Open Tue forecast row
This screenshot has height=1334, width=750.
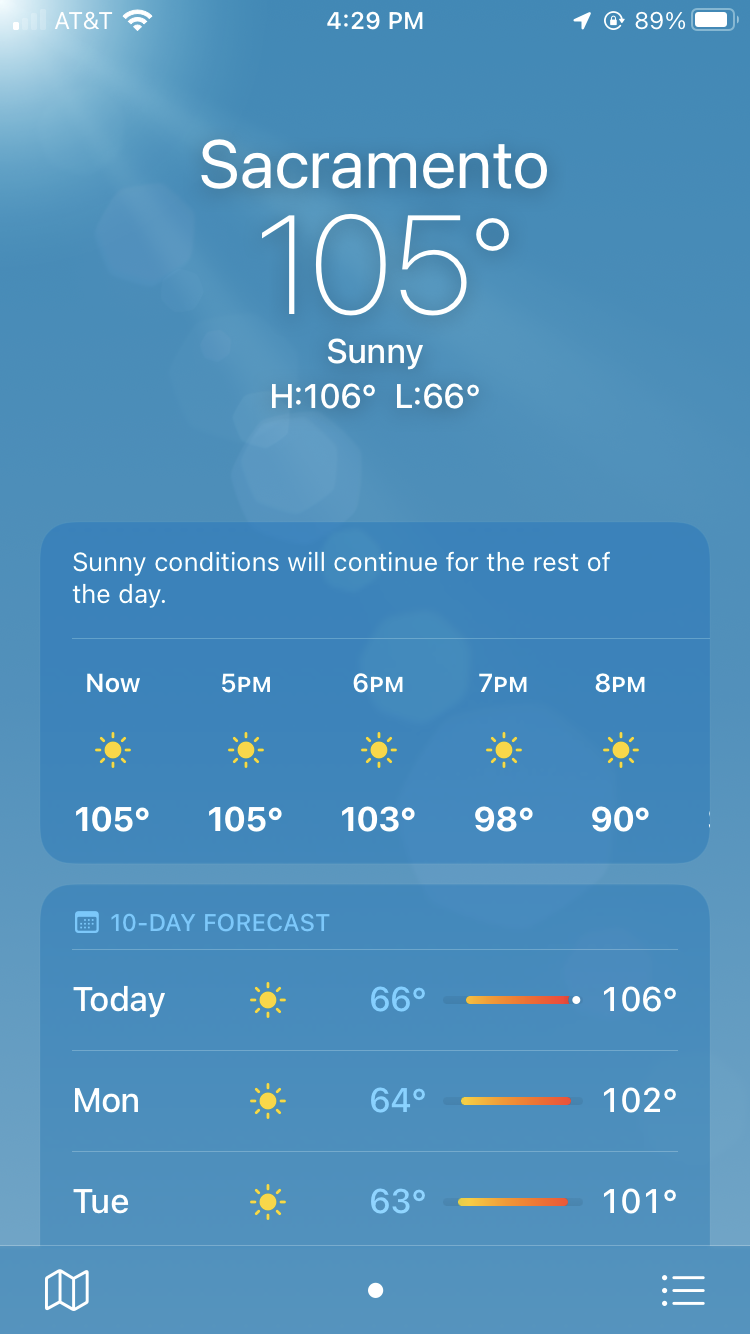coord(375,1200)
